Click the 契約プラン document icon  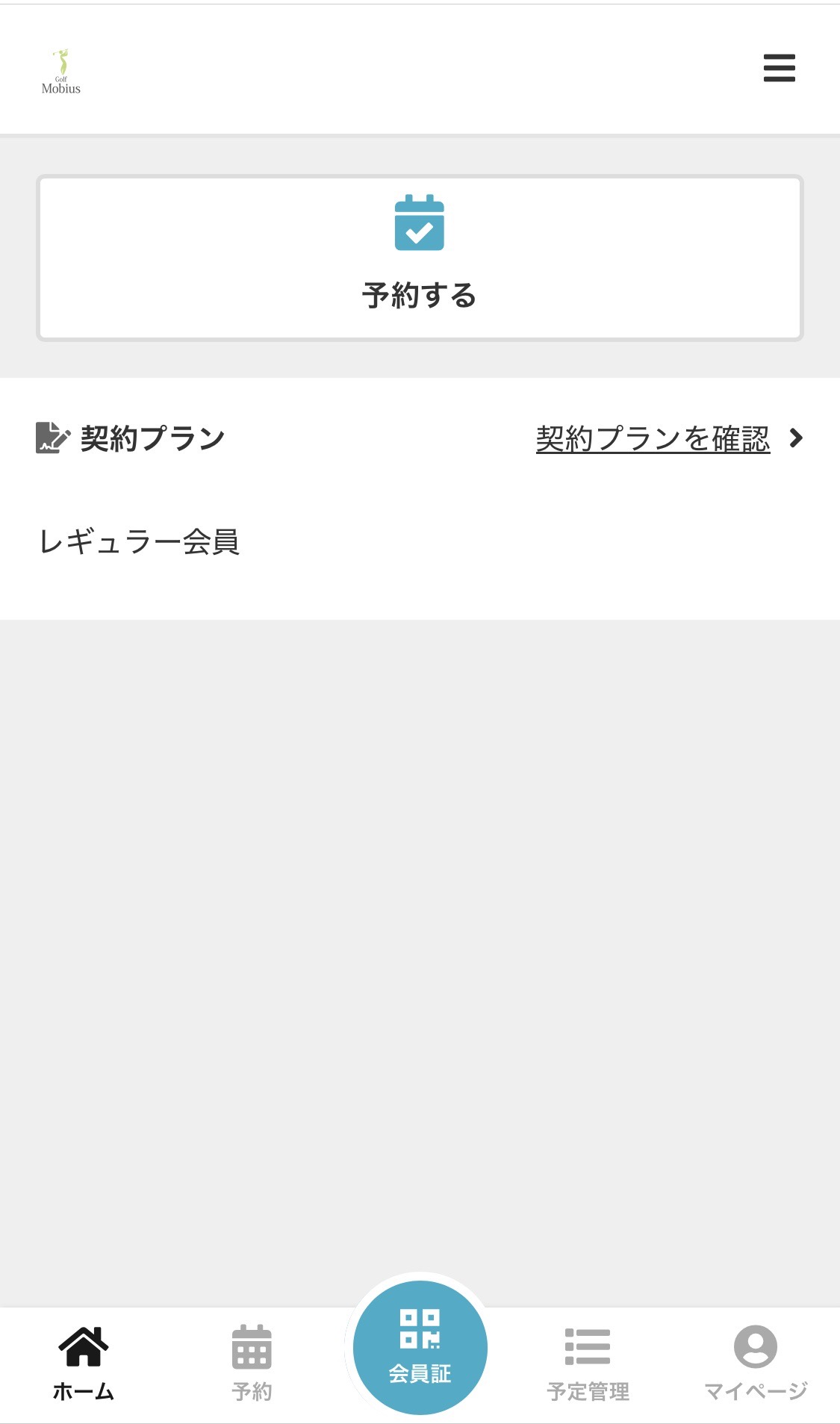[50, 438]
